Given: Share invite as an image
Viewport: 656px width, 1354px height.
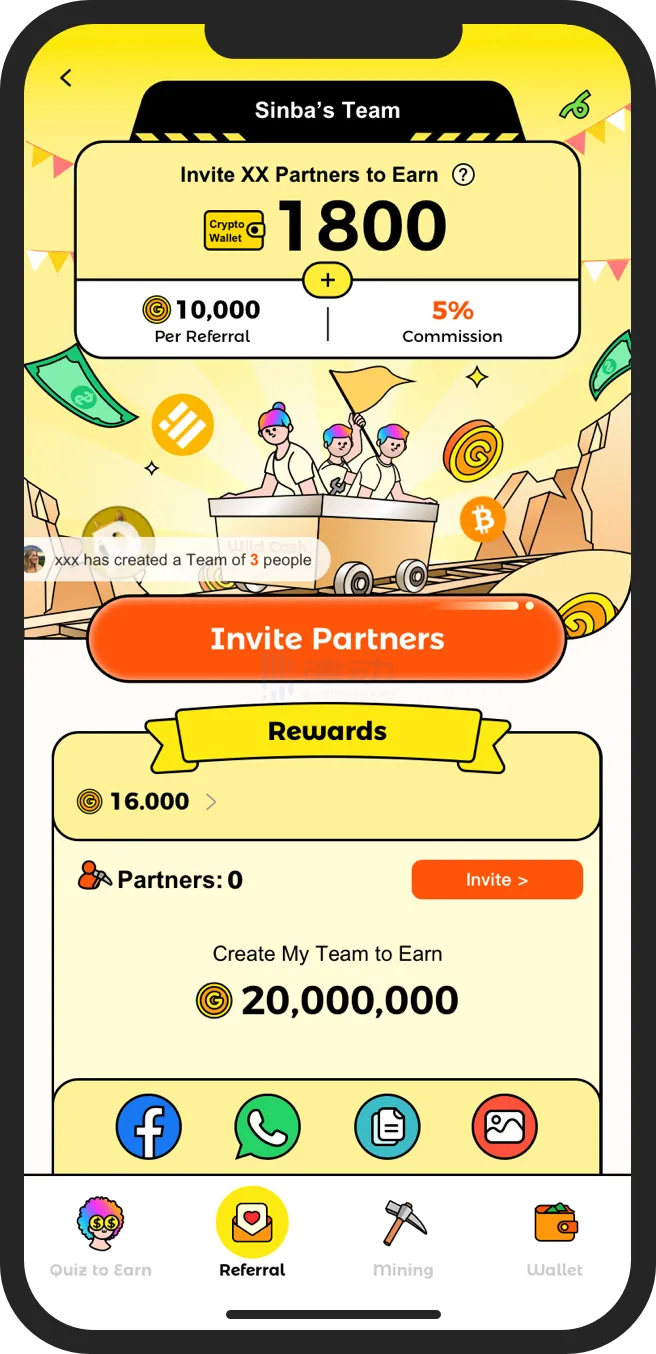Looking at the screenshot, I should [505, 1127].
